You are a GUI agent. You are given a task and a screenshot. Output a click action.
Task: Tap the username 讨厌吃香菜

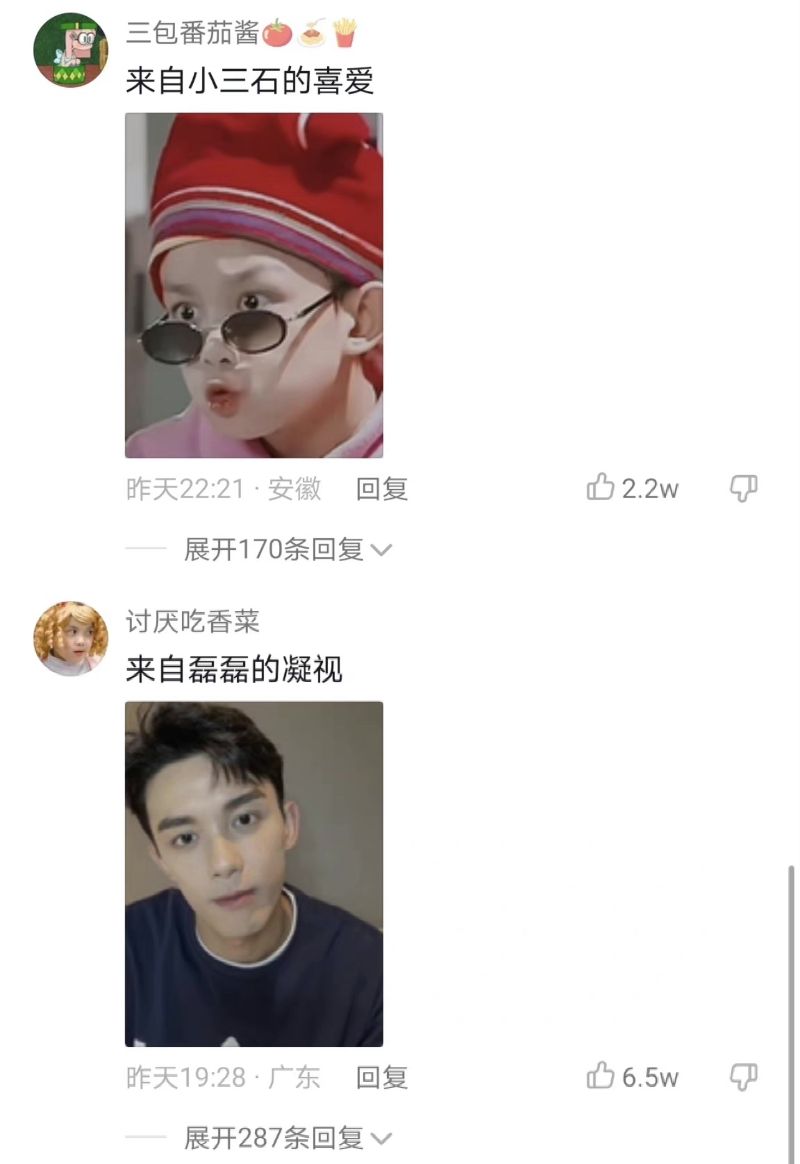193,621
